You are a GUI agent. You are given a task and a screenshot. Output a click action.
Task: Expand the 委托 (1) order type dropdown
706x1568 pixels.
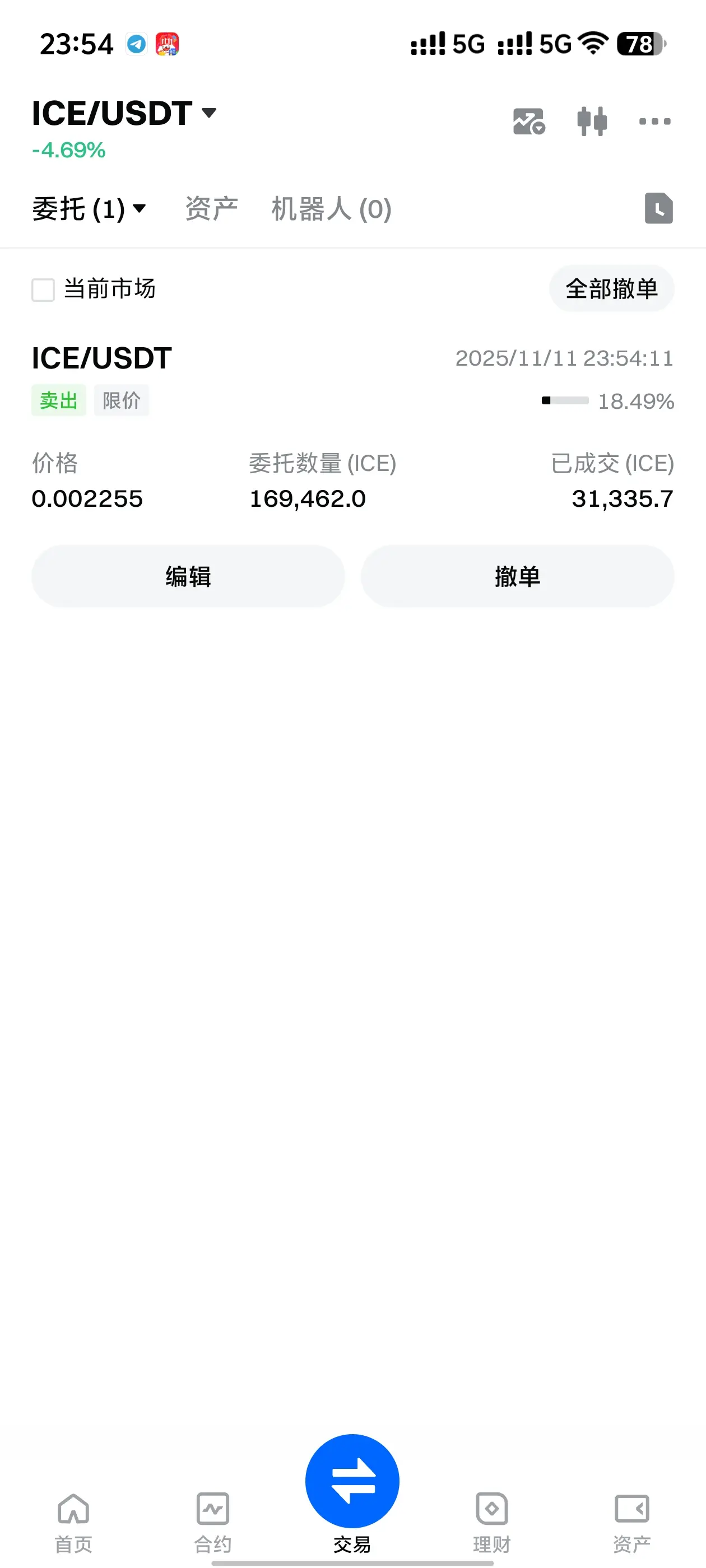89,209
